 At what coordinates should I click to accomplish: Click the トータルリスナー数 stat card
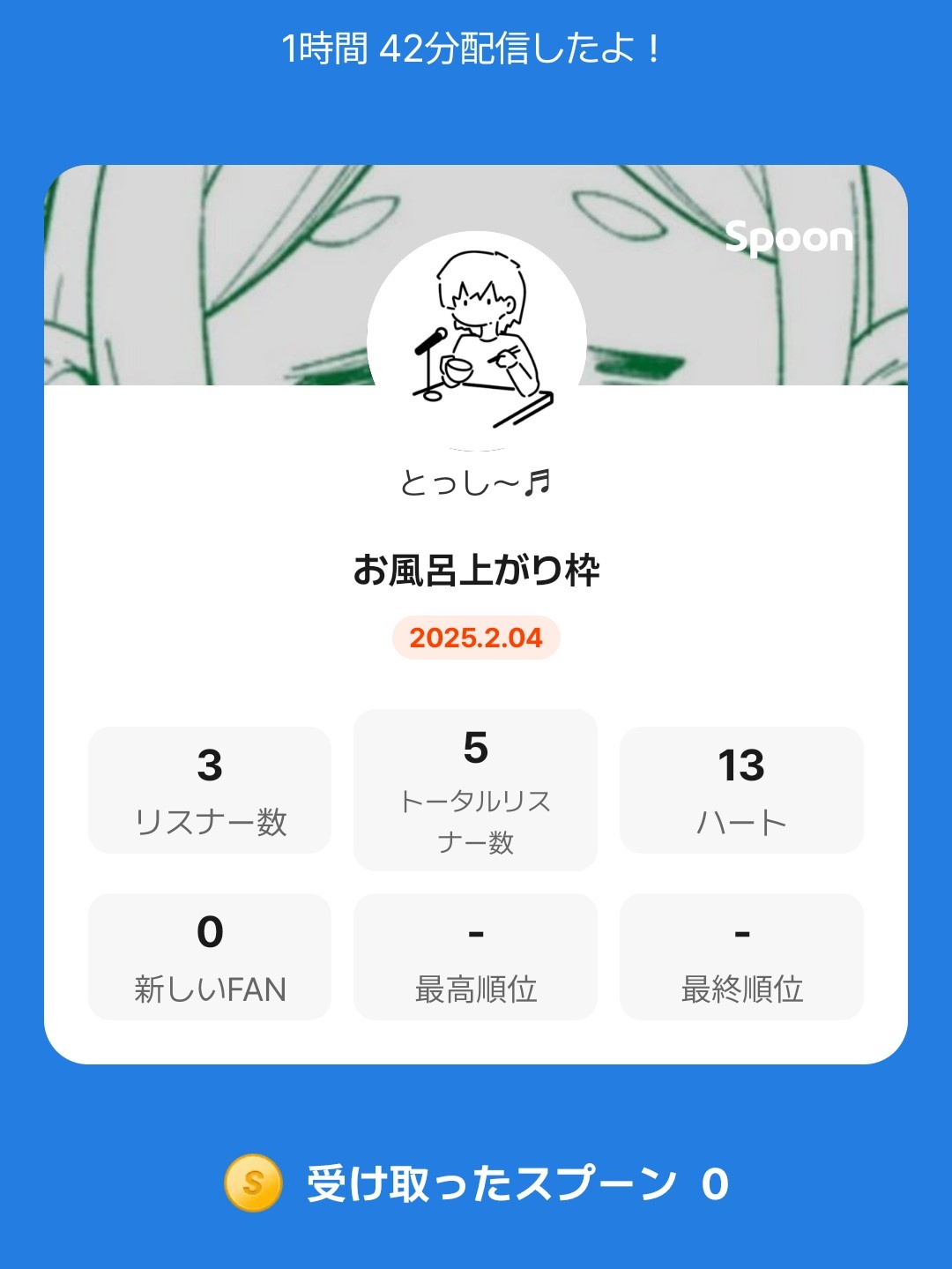(476, 789)
